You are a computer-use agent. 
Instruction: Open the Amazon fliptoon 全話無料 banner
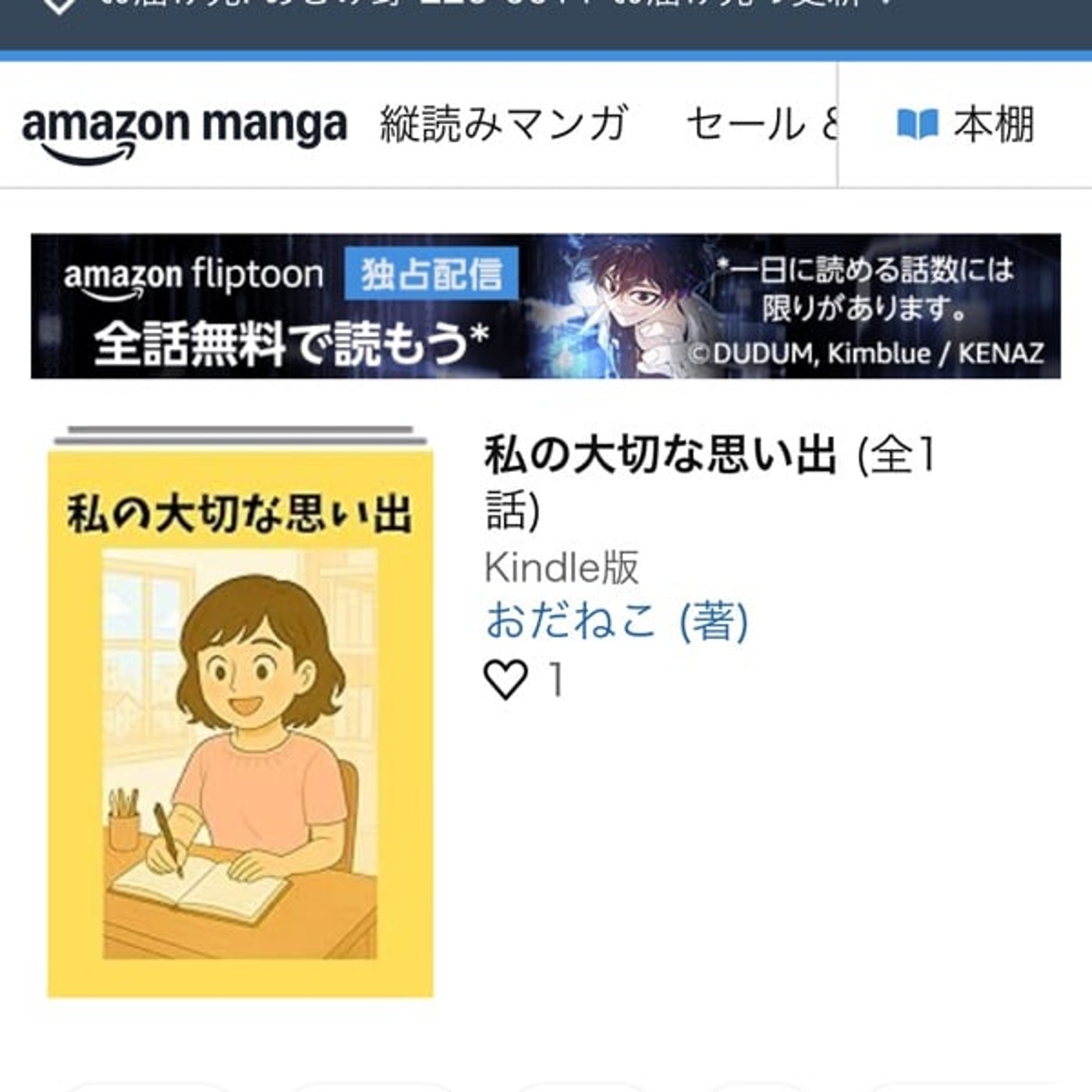[x=546, y=307]
